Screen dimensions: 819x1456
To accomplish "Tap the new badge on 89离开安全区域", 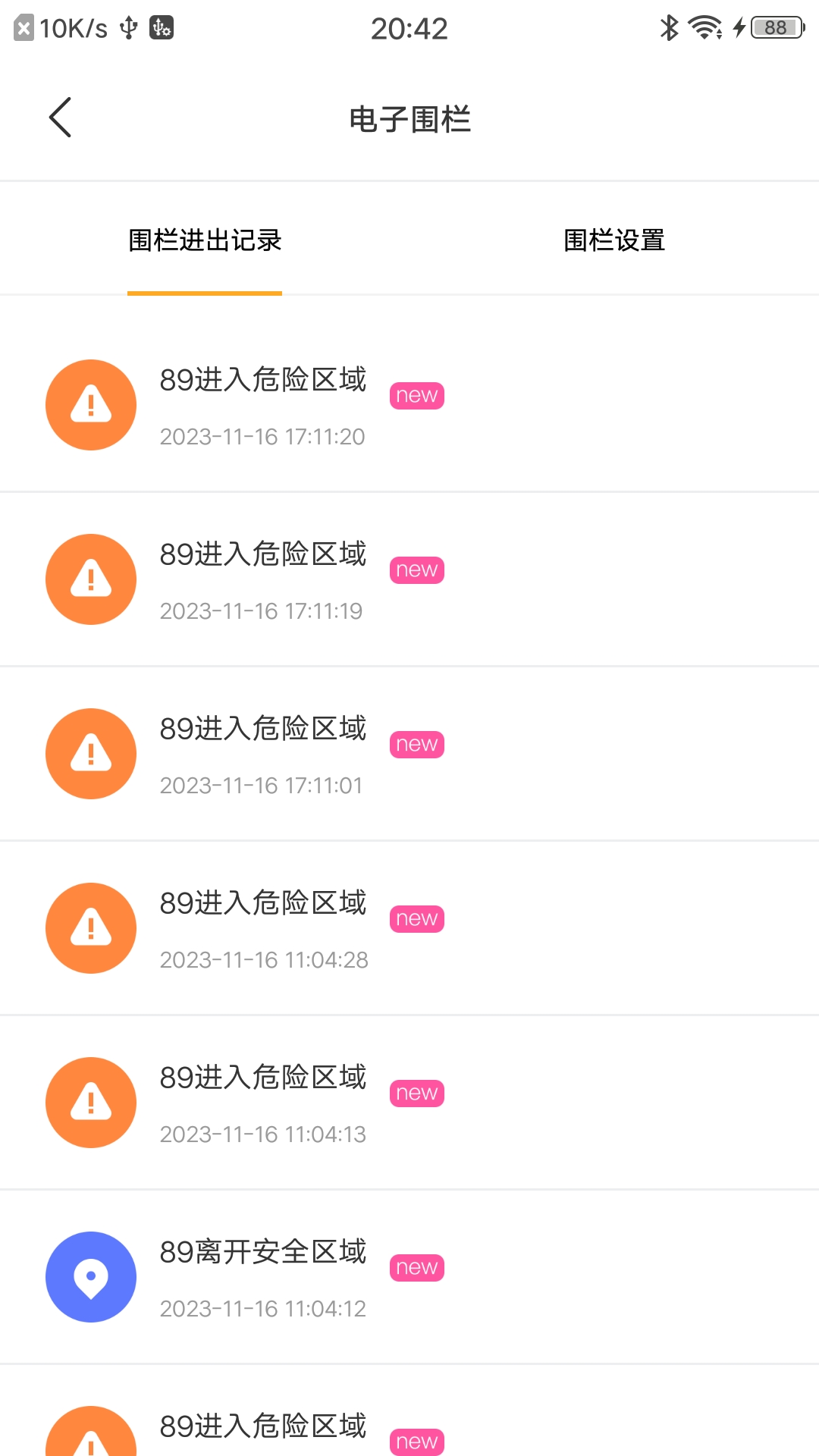I will tap(416, 1266).
